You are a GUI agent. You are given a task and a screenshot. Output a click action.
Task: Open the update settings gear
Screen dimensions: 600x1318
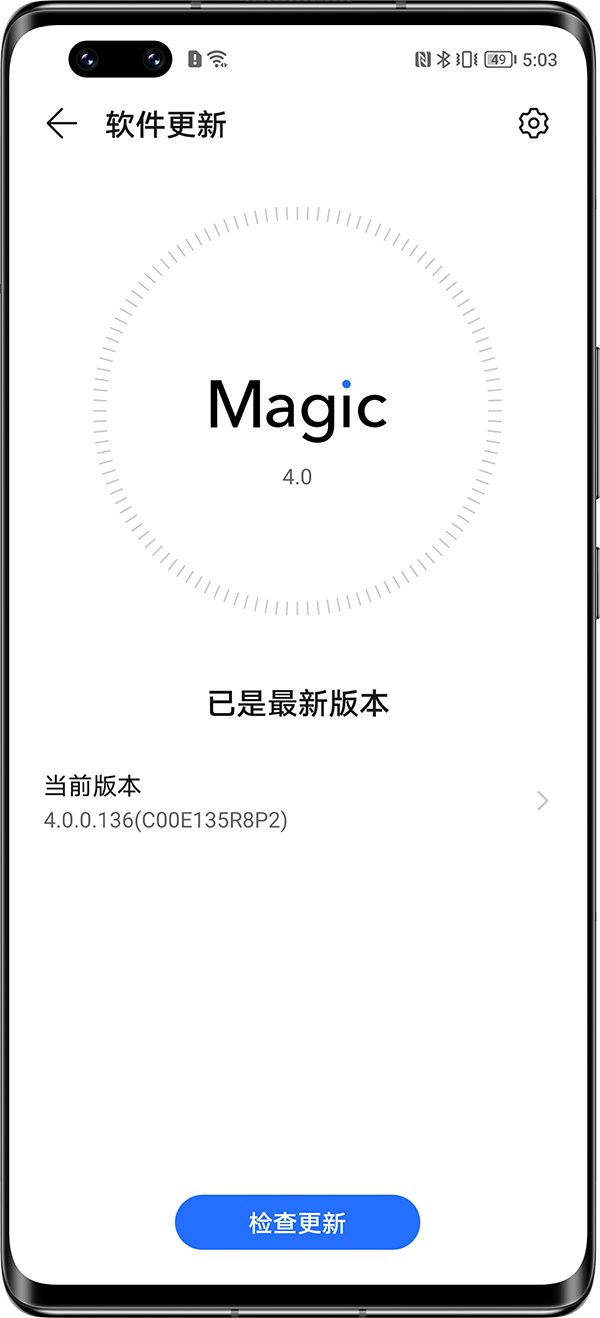534,124
